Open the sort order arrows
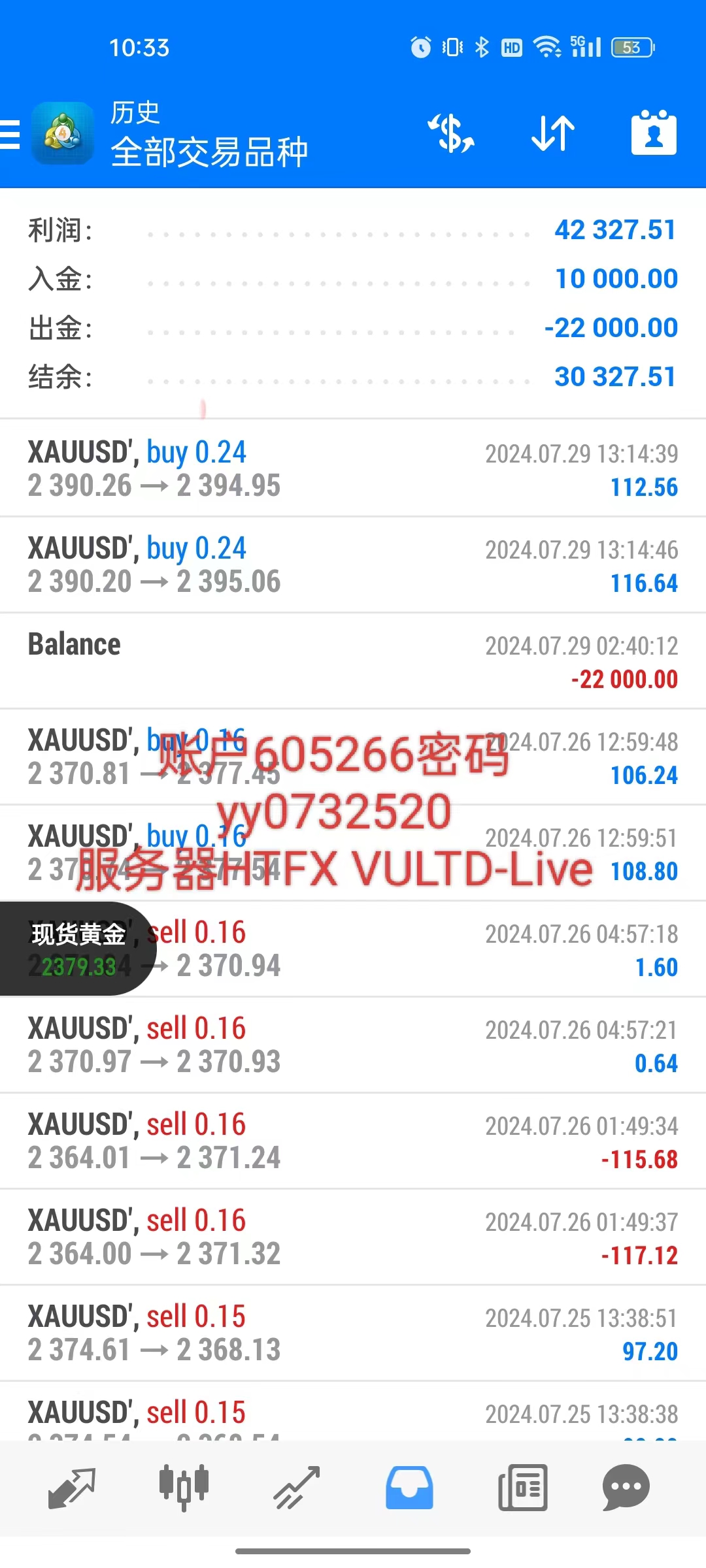The height and width of the screenshot is (1568, 706). [x=553, y=133]
